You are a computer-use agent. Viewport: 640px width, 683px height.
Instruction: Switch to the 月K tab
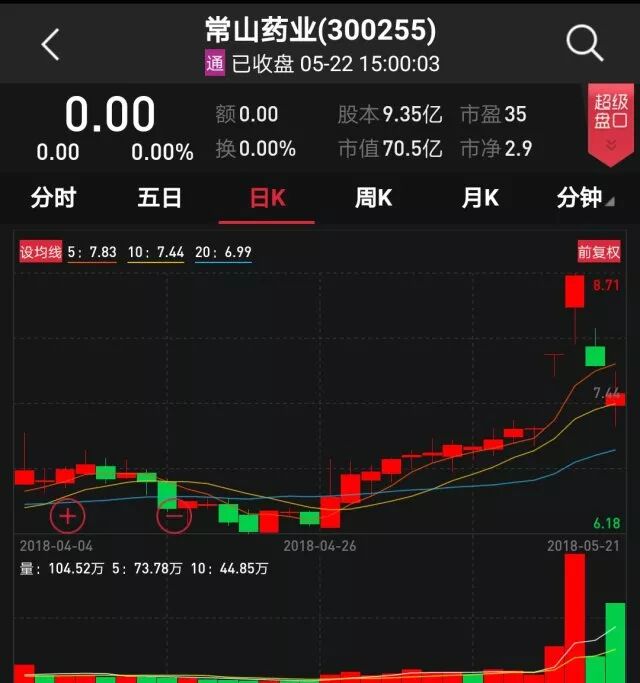[x=480, y=198]
